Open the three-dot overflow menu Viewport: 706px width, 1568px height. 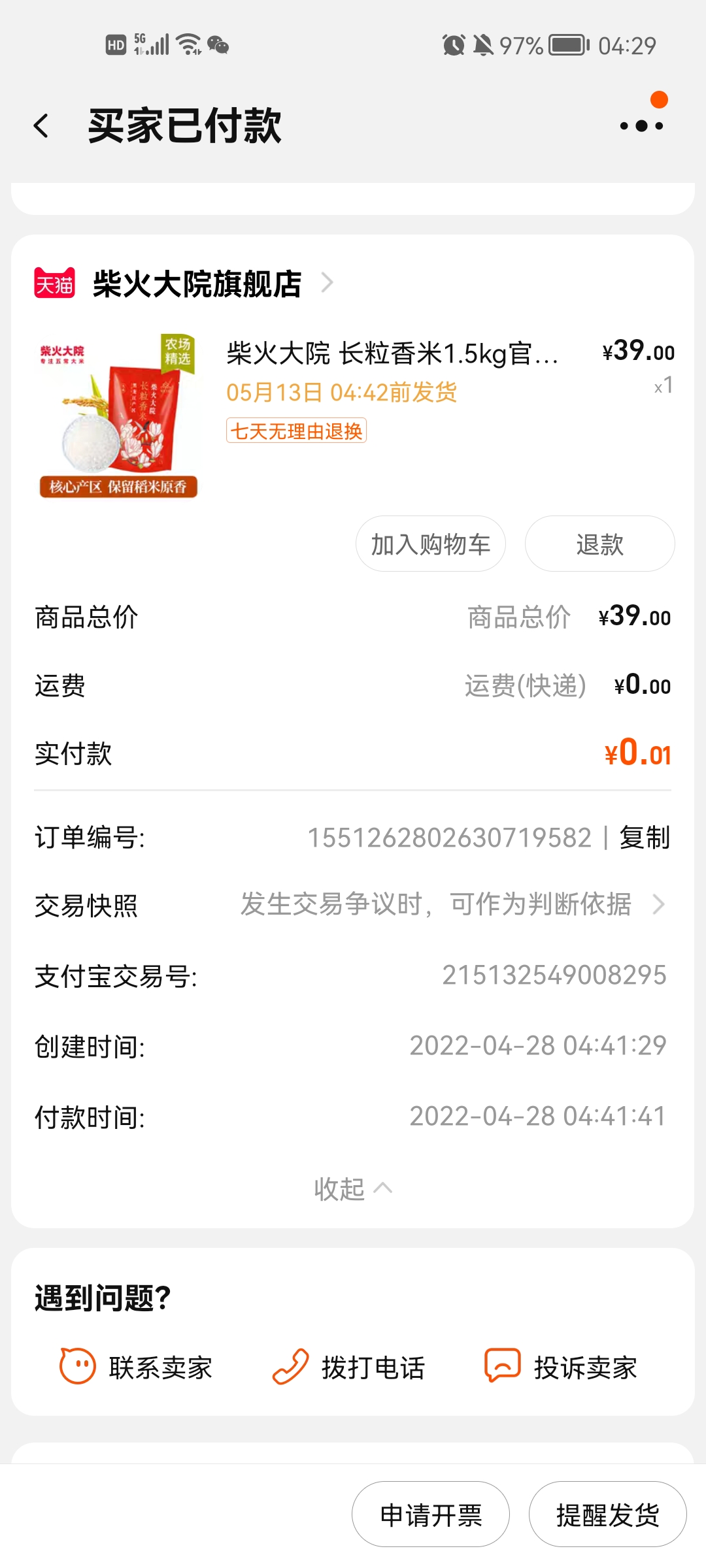tap(641, 125)
